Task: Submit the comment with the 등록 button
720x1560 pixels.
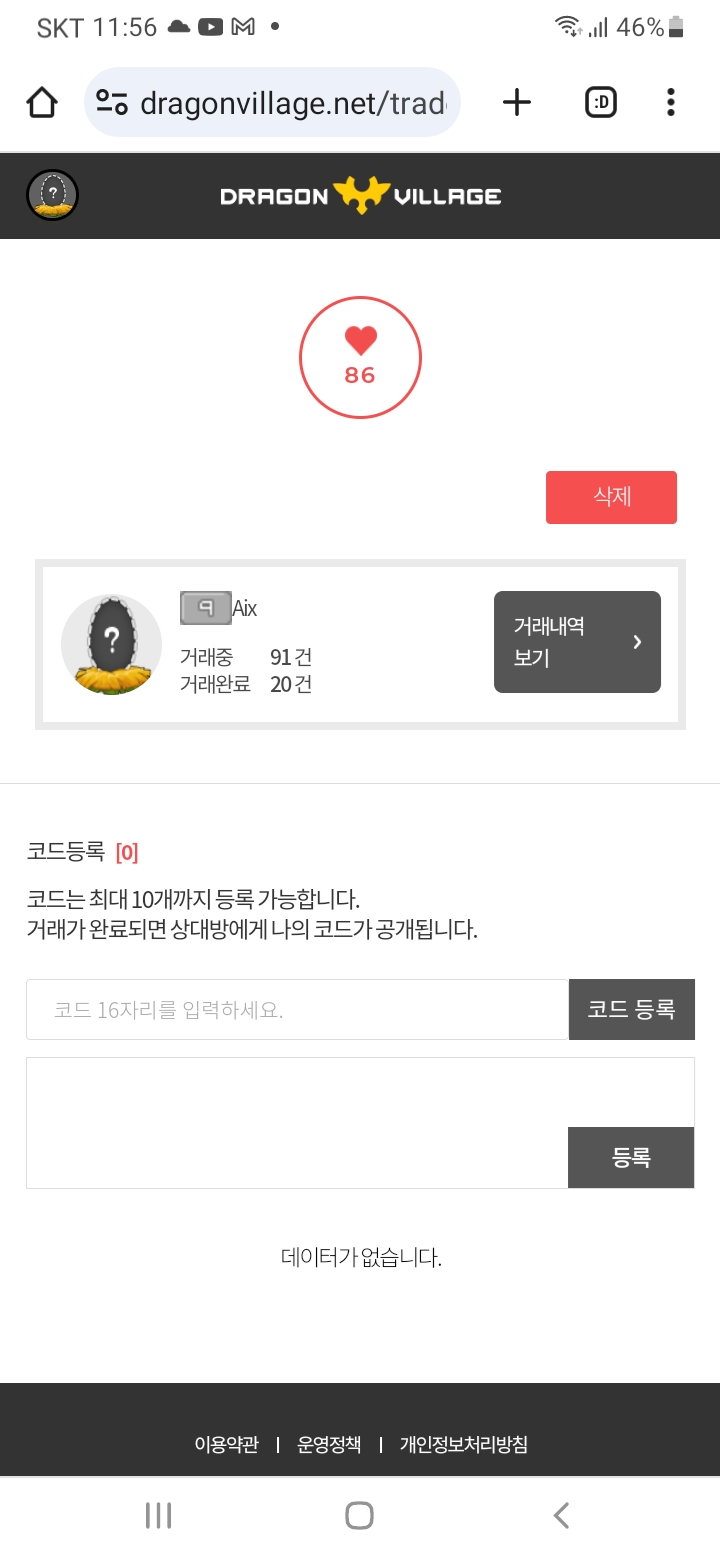Action: 631,1158
